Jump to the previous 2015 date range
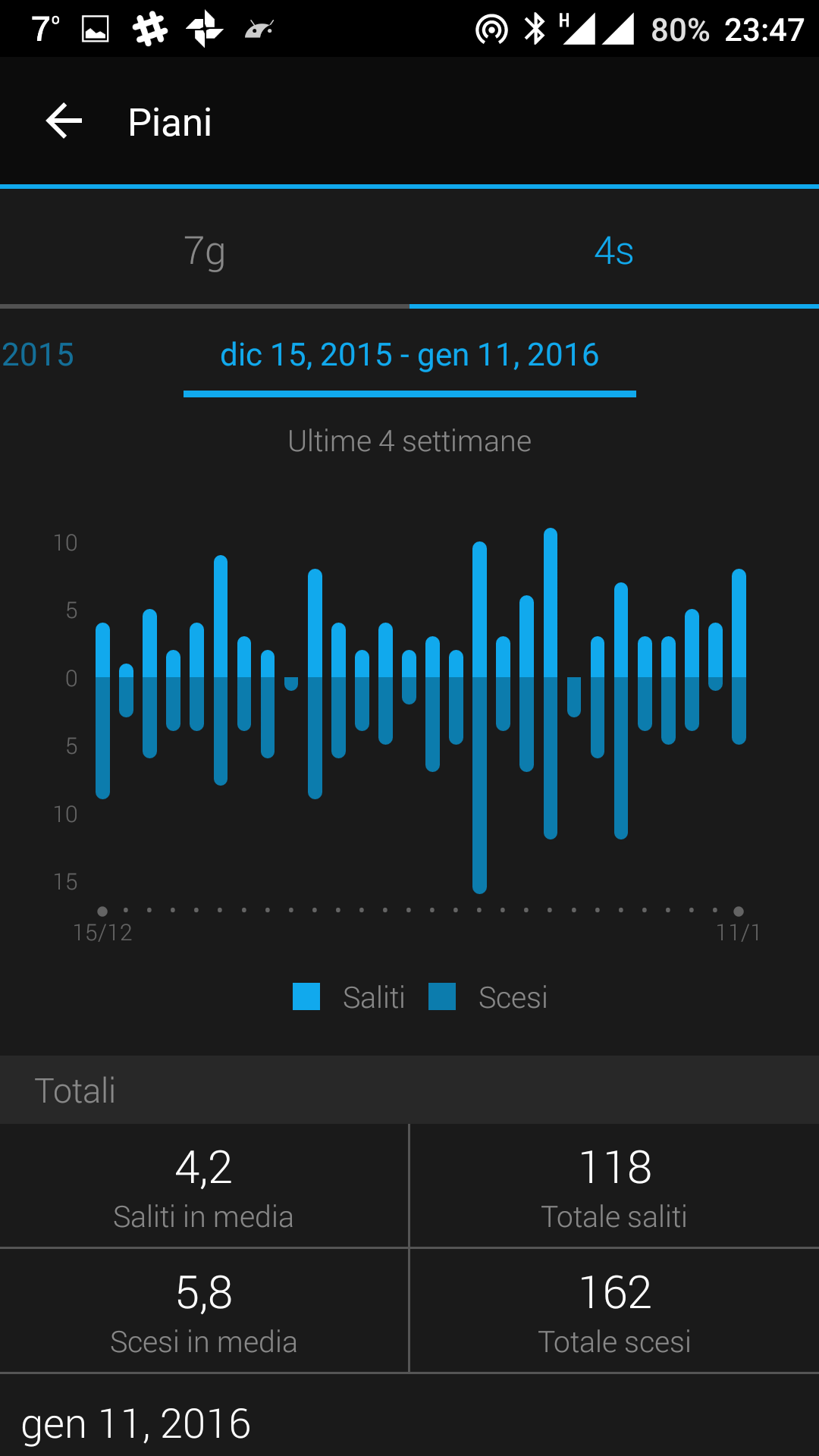 [37, 355]
